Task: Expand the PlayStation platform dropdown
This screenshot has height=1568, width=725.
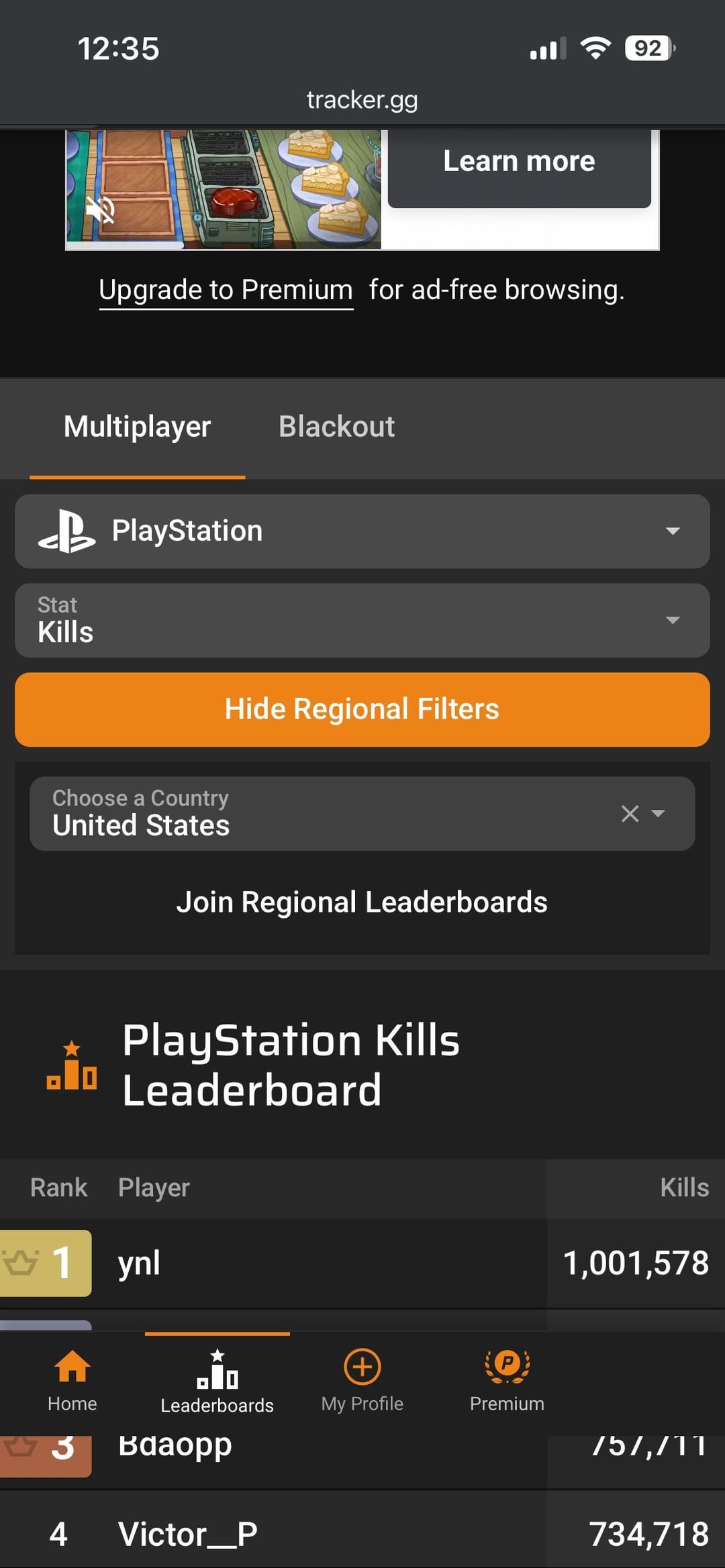Action: coord(362,531)
